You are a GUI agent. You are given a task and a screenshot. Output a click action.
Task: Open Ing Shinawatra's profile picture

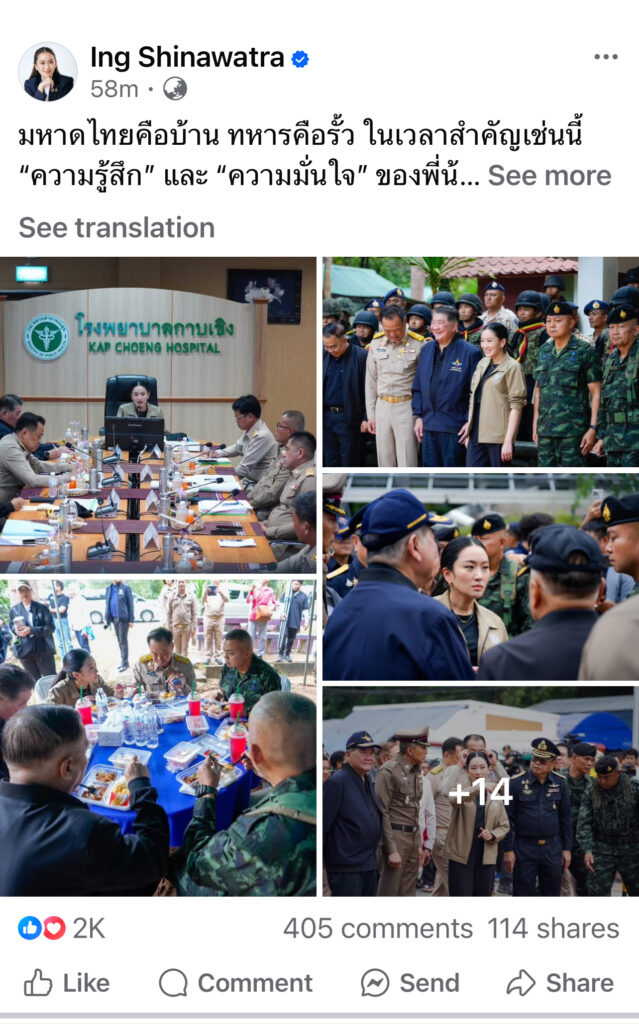(47, 72)
